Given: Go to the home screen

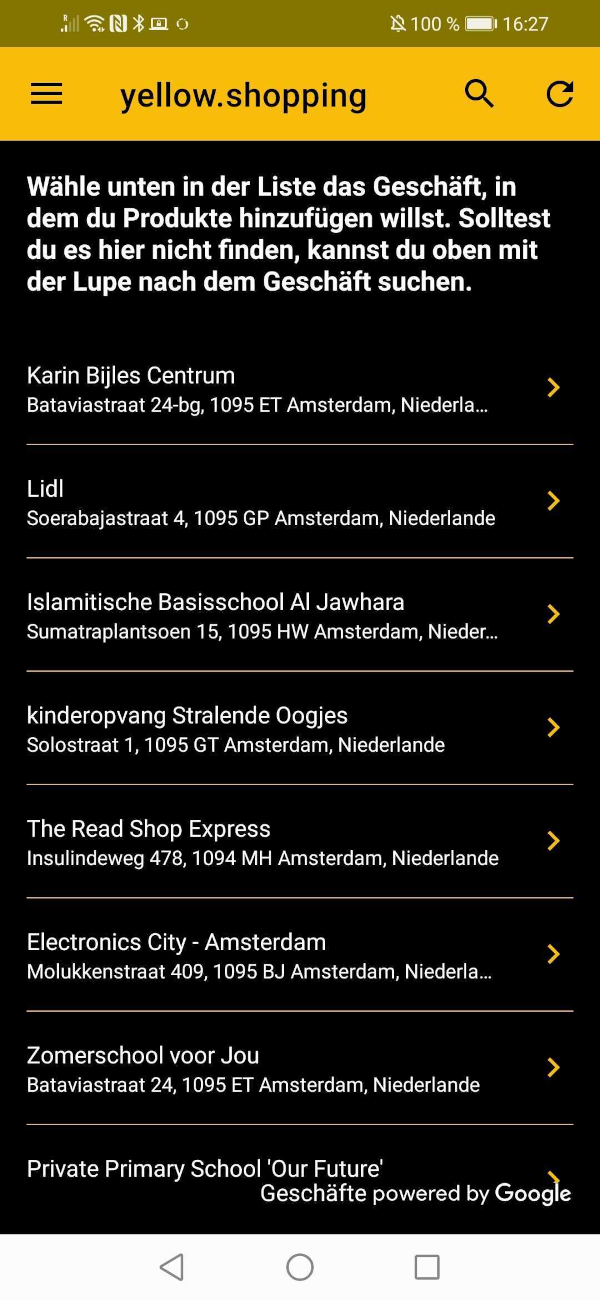Looking at the screenshot, I should pyautogui.click(x=300, y=1267).
